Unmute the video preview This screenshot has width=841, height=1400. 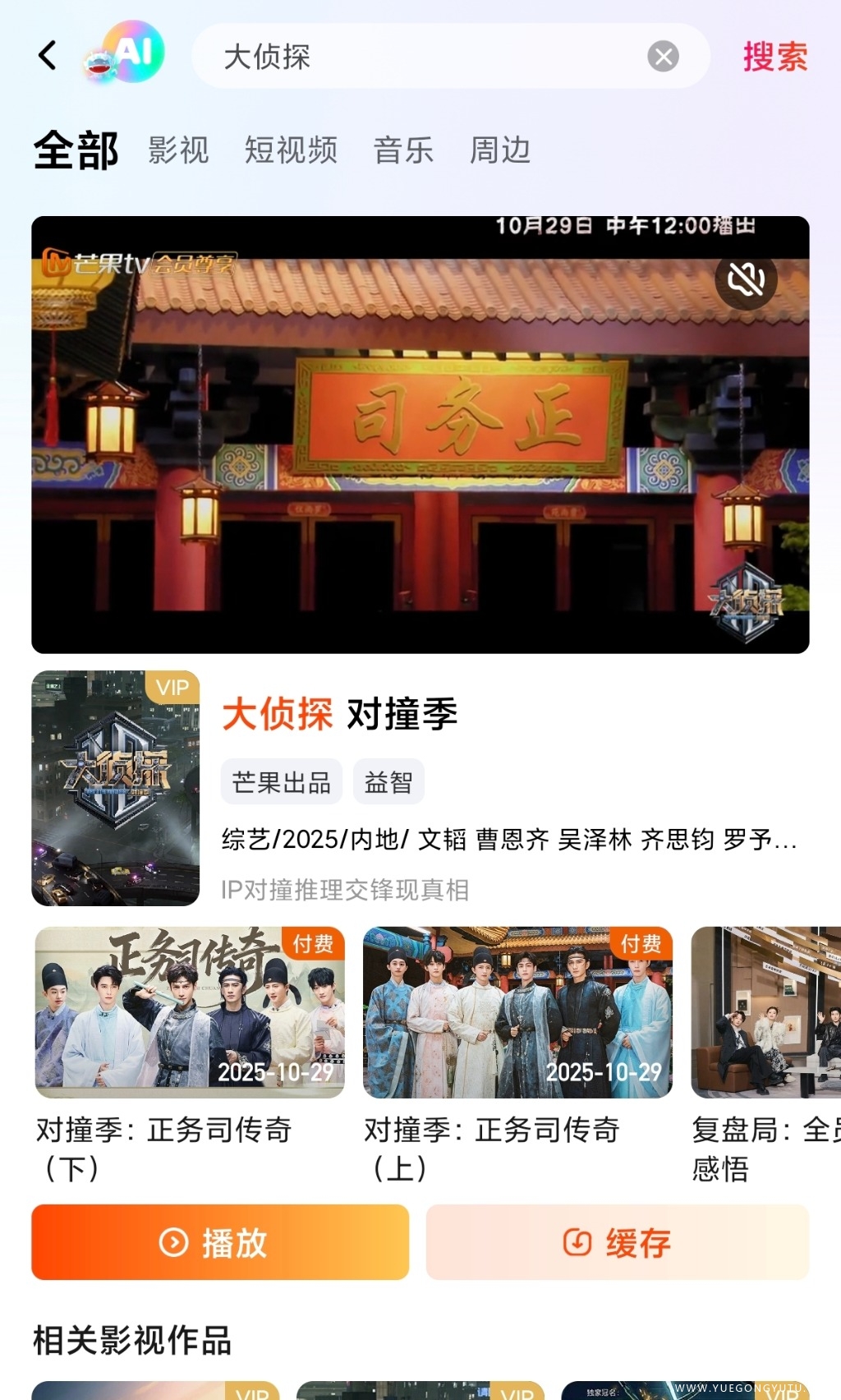[745, 282]
